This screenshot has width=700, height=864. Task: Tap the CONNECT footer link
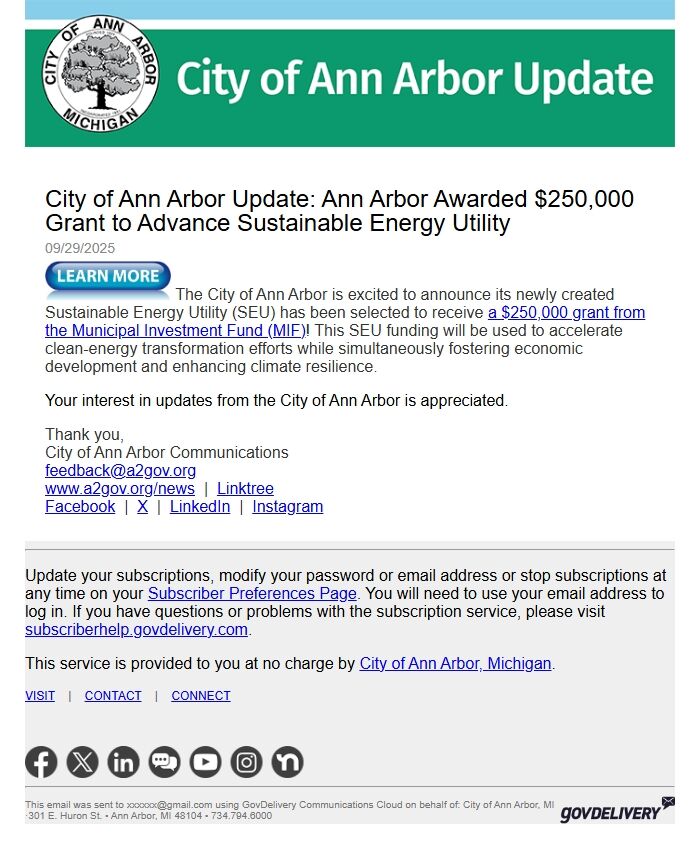[x=201, y=696]
